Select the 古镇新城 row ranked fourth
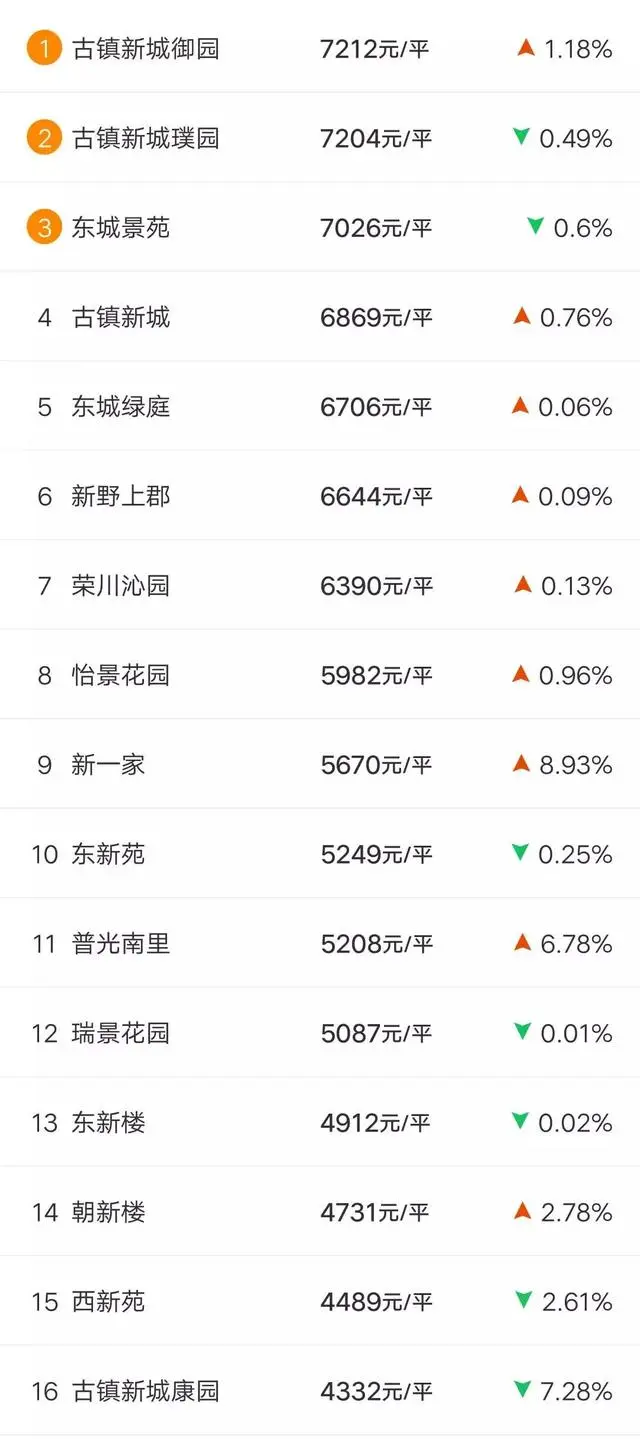This screenshot has width=640, height=1439. click(320, 316)
